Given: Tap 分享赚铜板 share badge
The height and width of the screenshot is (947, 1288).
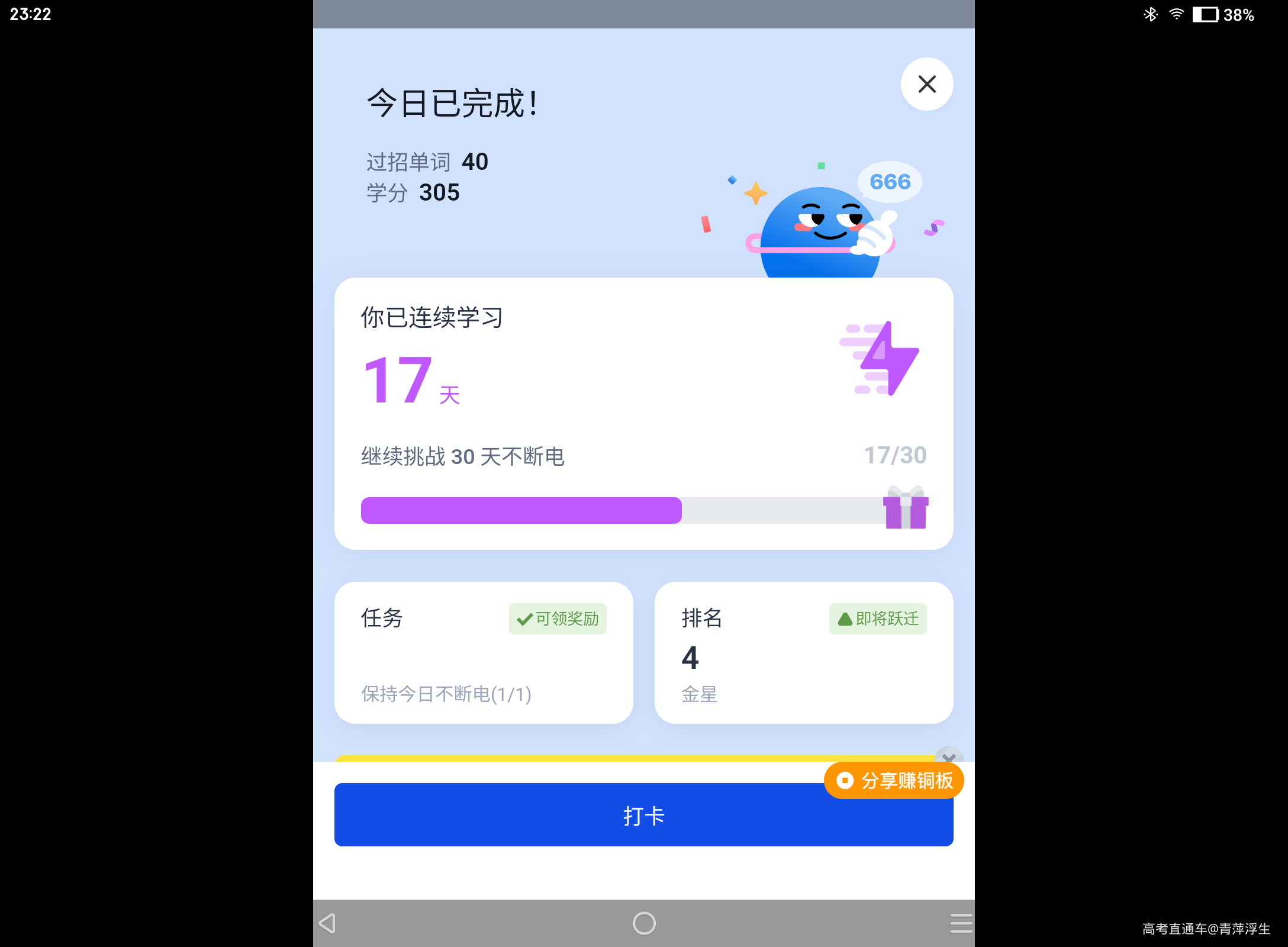Looking at the screenshot, I should [x=894, y=780].
